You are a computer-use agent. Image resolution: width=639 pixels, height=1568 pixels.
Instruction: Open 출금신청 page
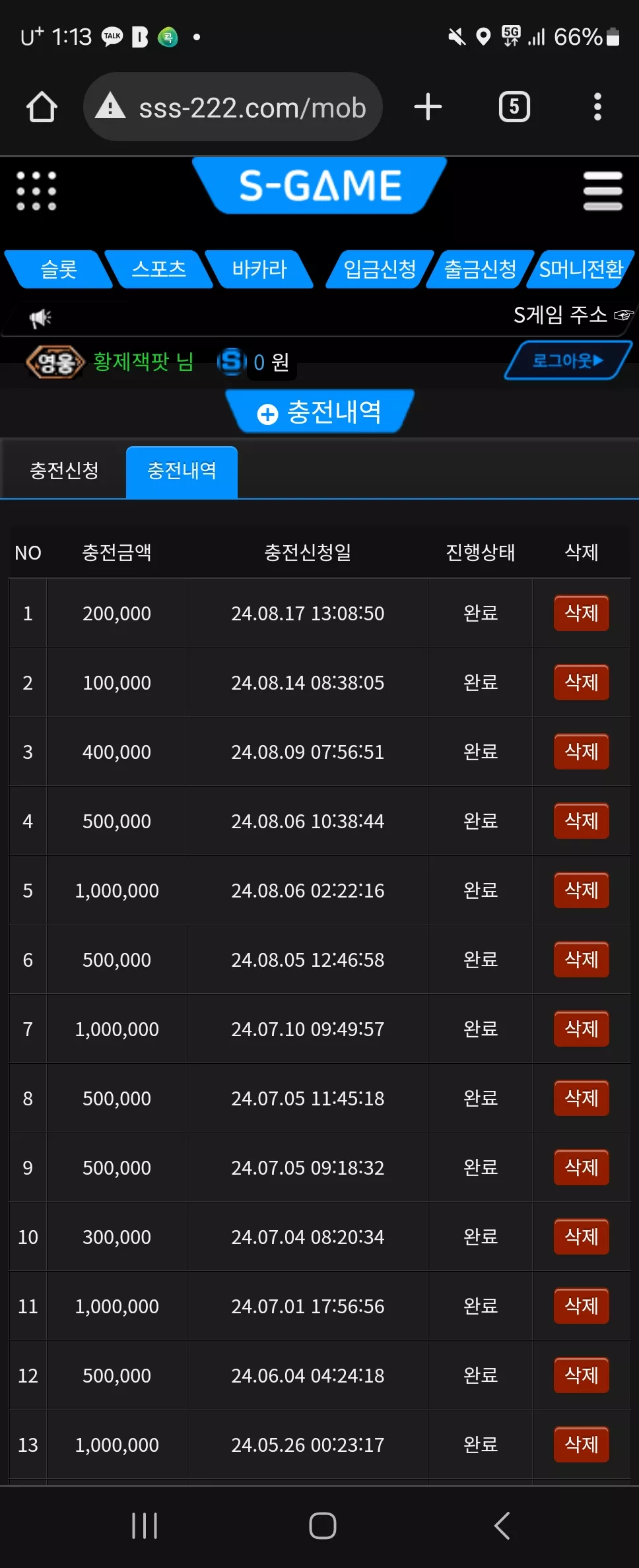coord(480,269)
